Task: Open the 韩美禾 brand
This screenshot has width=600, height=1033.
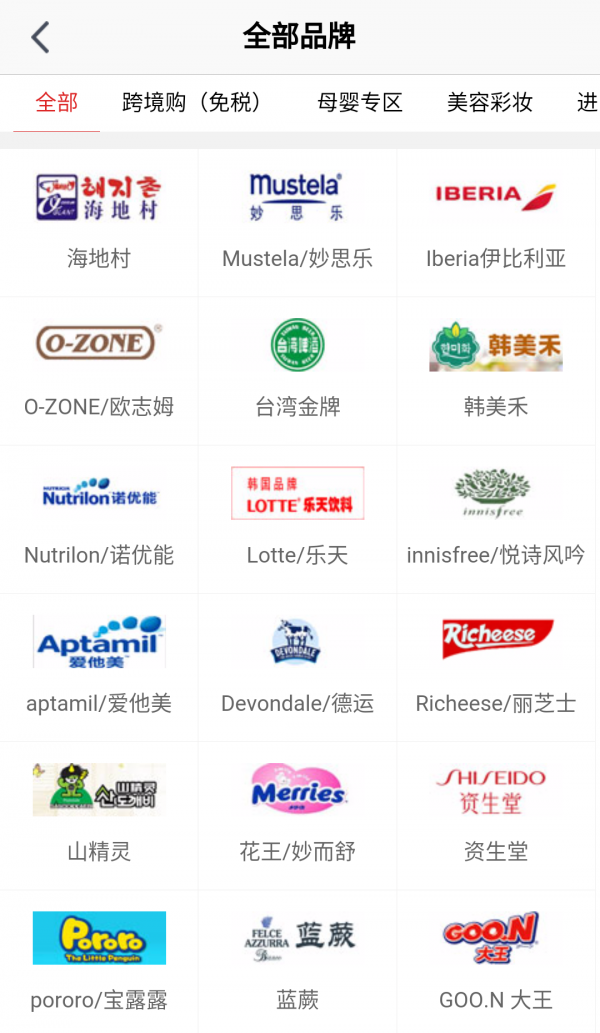Action: click(x=496, y=370)
